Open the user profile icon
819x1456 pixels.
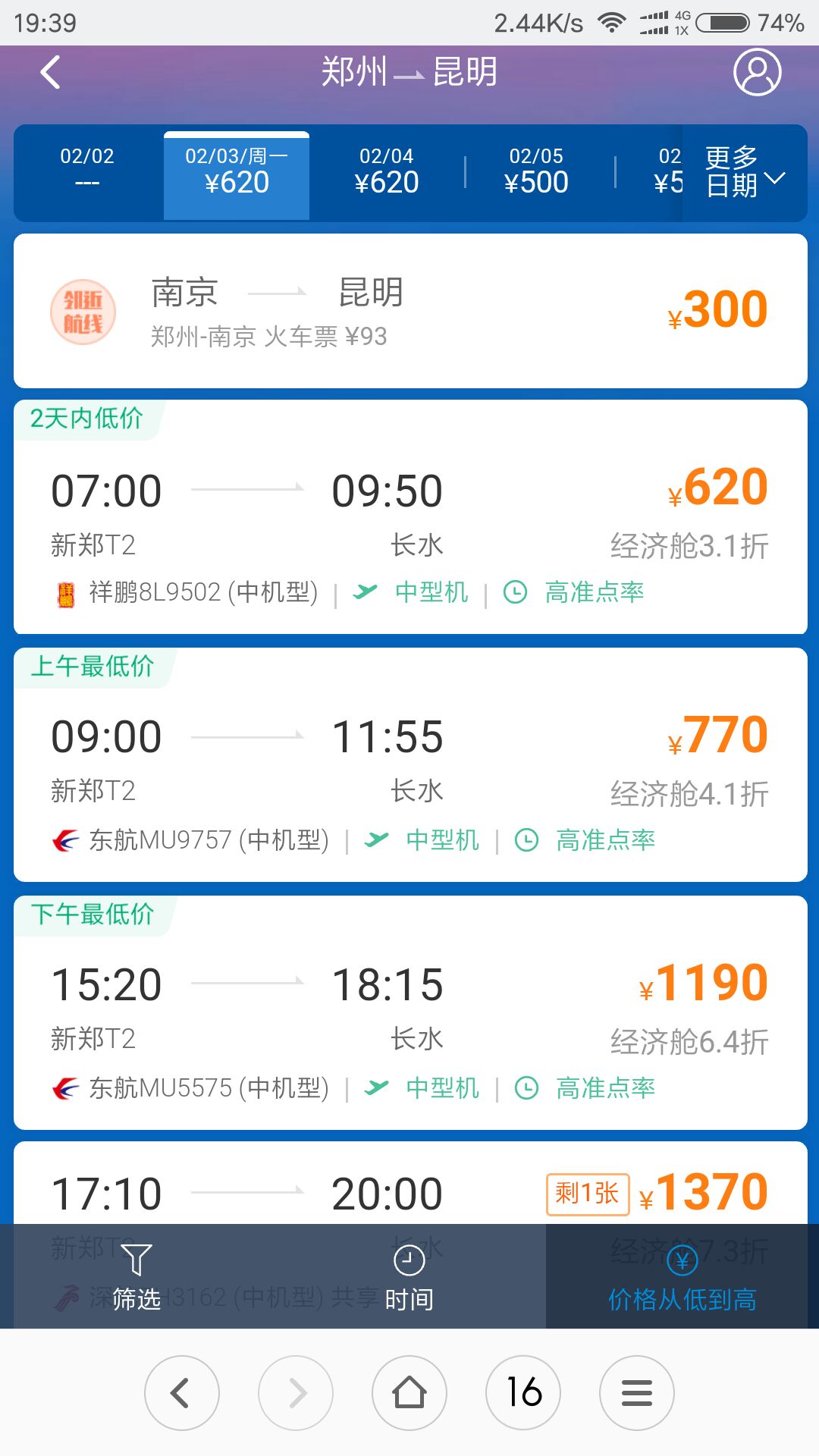click(x=757, y=73)
